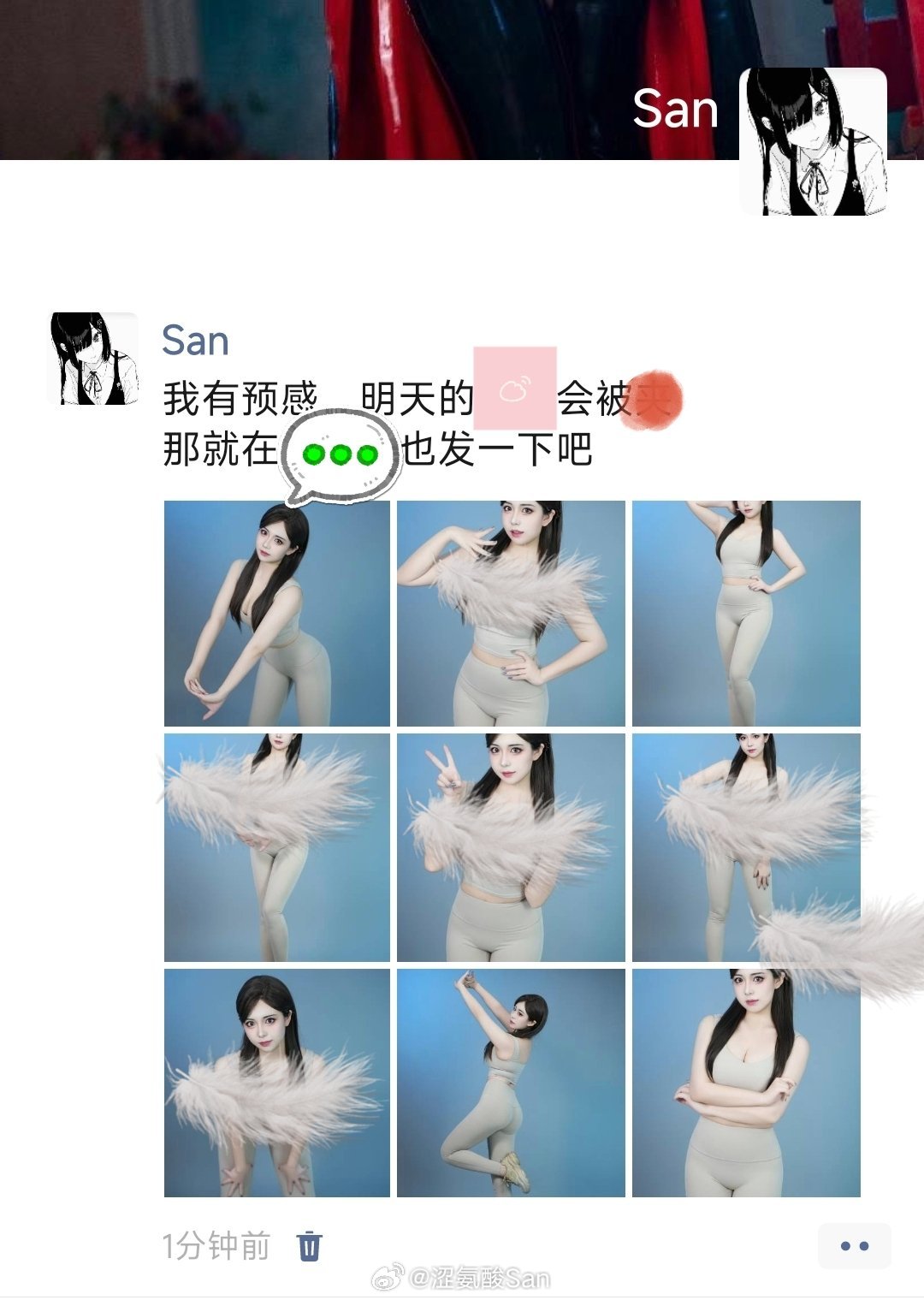This screenshot has width=924, height=1300.
Task: Delete this post with the trash icon
Action: pyautogui.click(x=309, y=1245)
